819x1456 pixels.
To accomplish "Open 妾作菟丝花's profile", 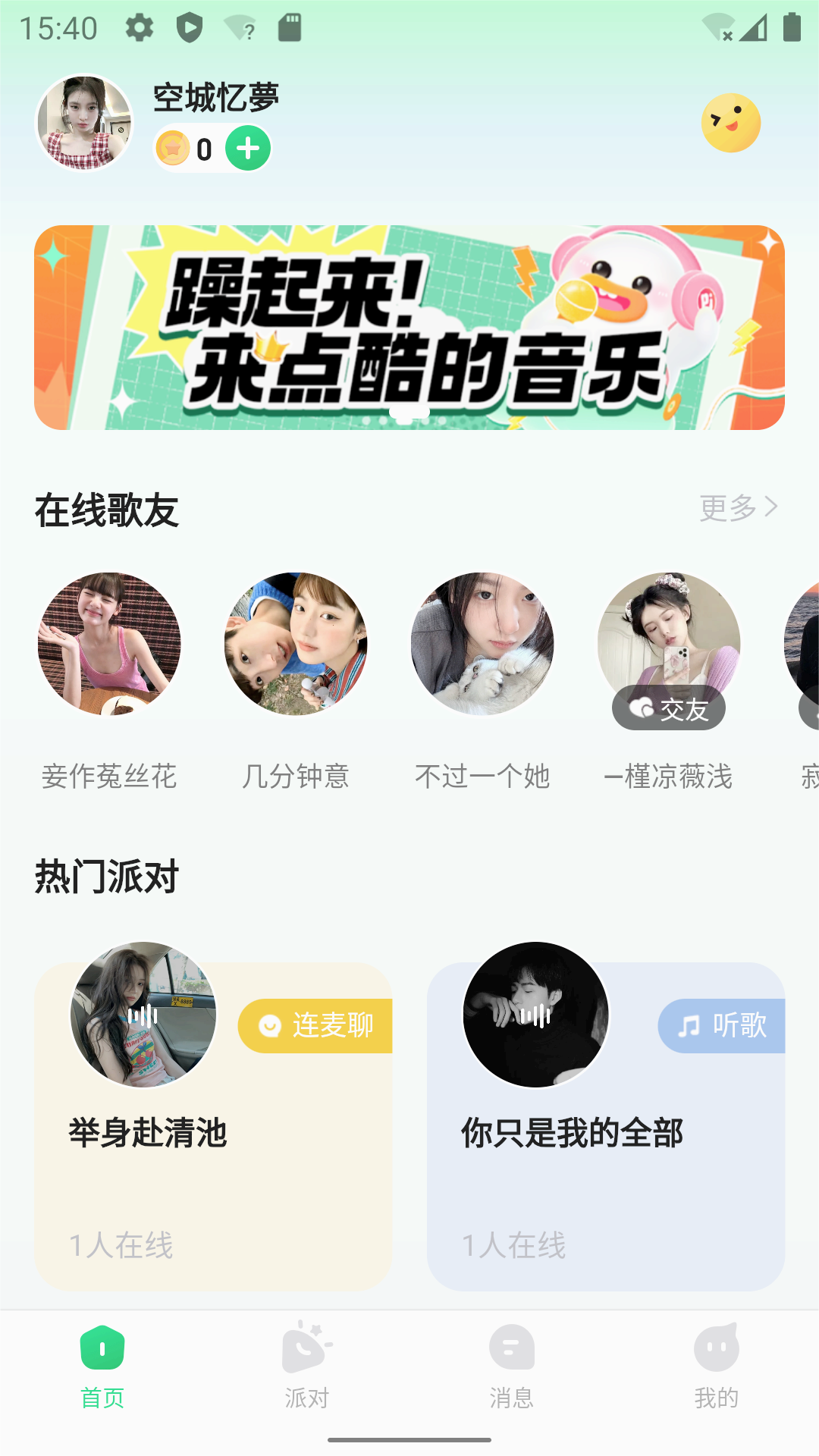I will 109,644.
